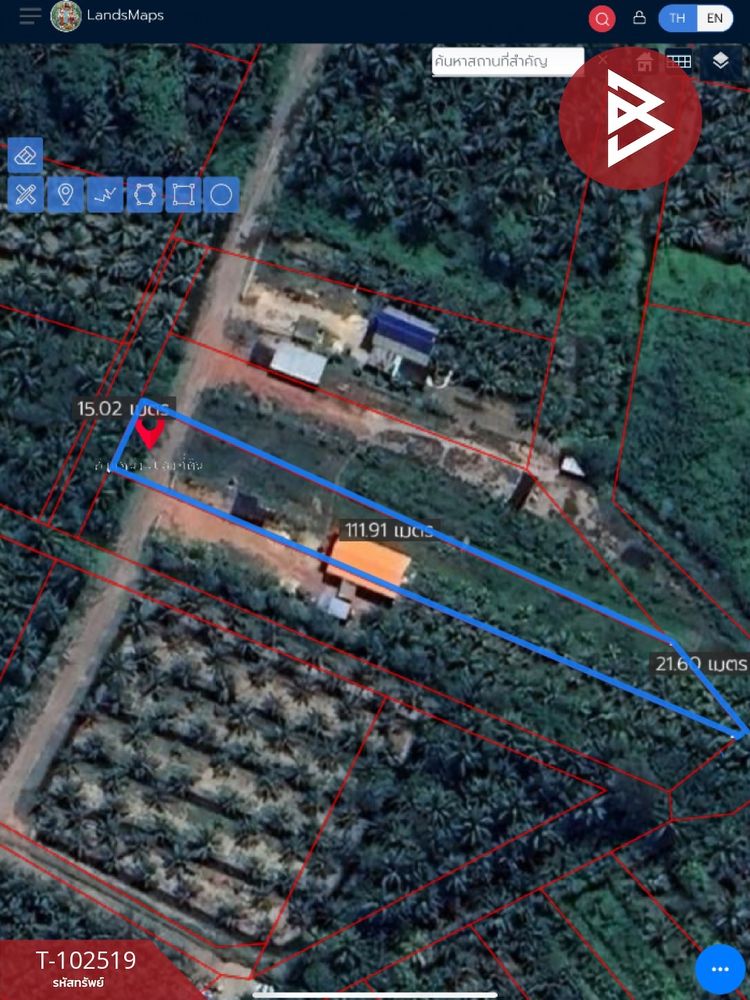Tap the red location pin on the parcel
Screen dimensions: 750x1000
pos(150,432)
